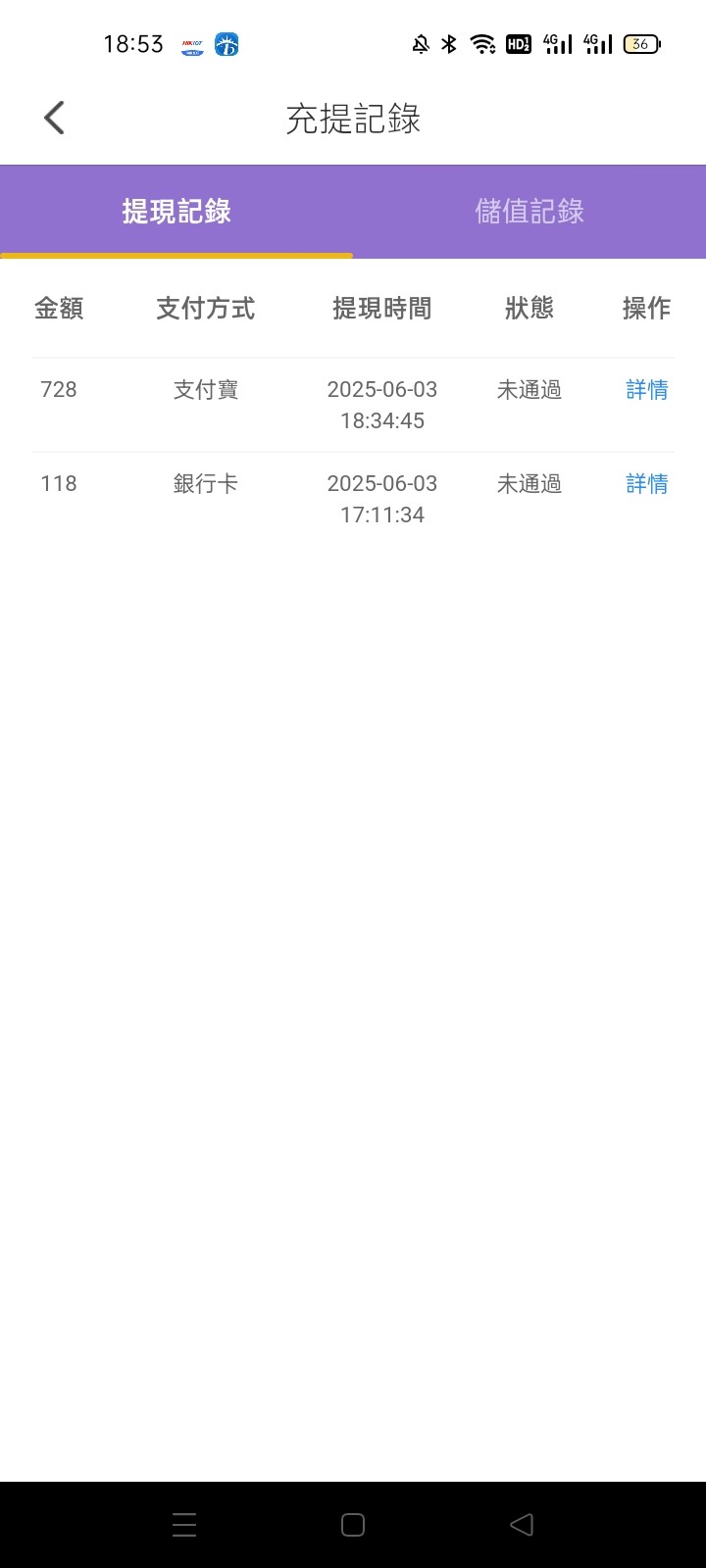Open 詳情 for the 728 支付寶 withdrawal
This screenshot has height=1568, width=706.
[647, 390]
